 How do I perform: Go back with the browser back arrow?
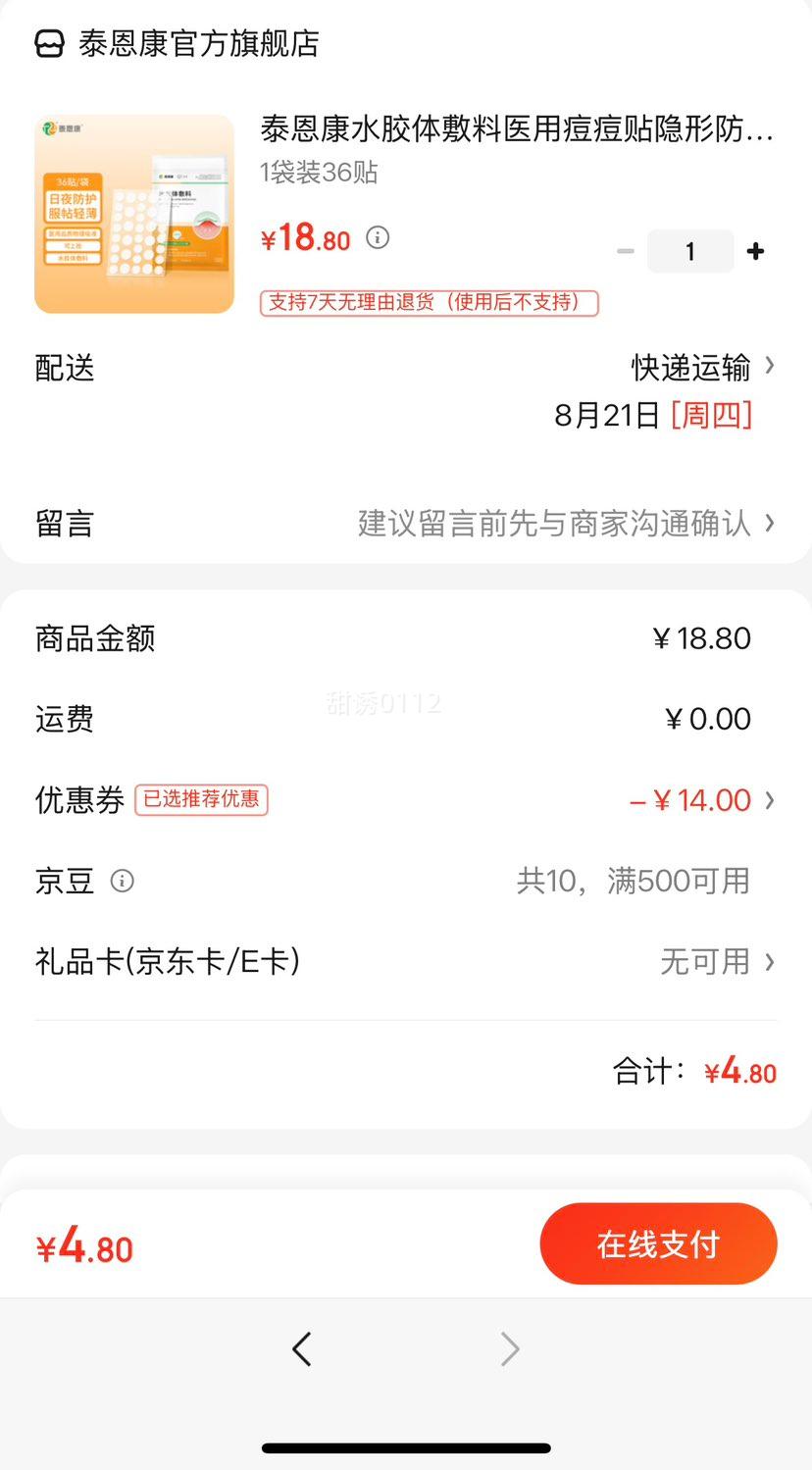click(302, 1349)
